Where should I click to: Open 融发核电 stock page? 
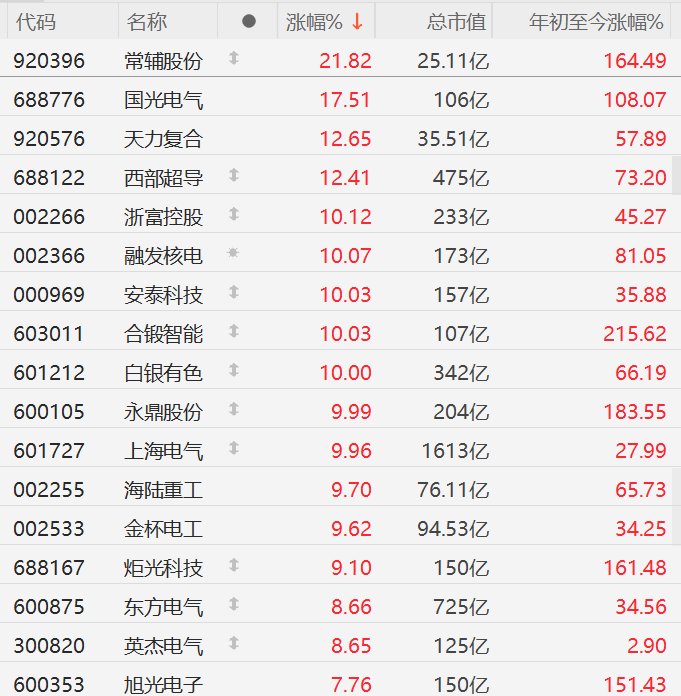click(163, 256)
